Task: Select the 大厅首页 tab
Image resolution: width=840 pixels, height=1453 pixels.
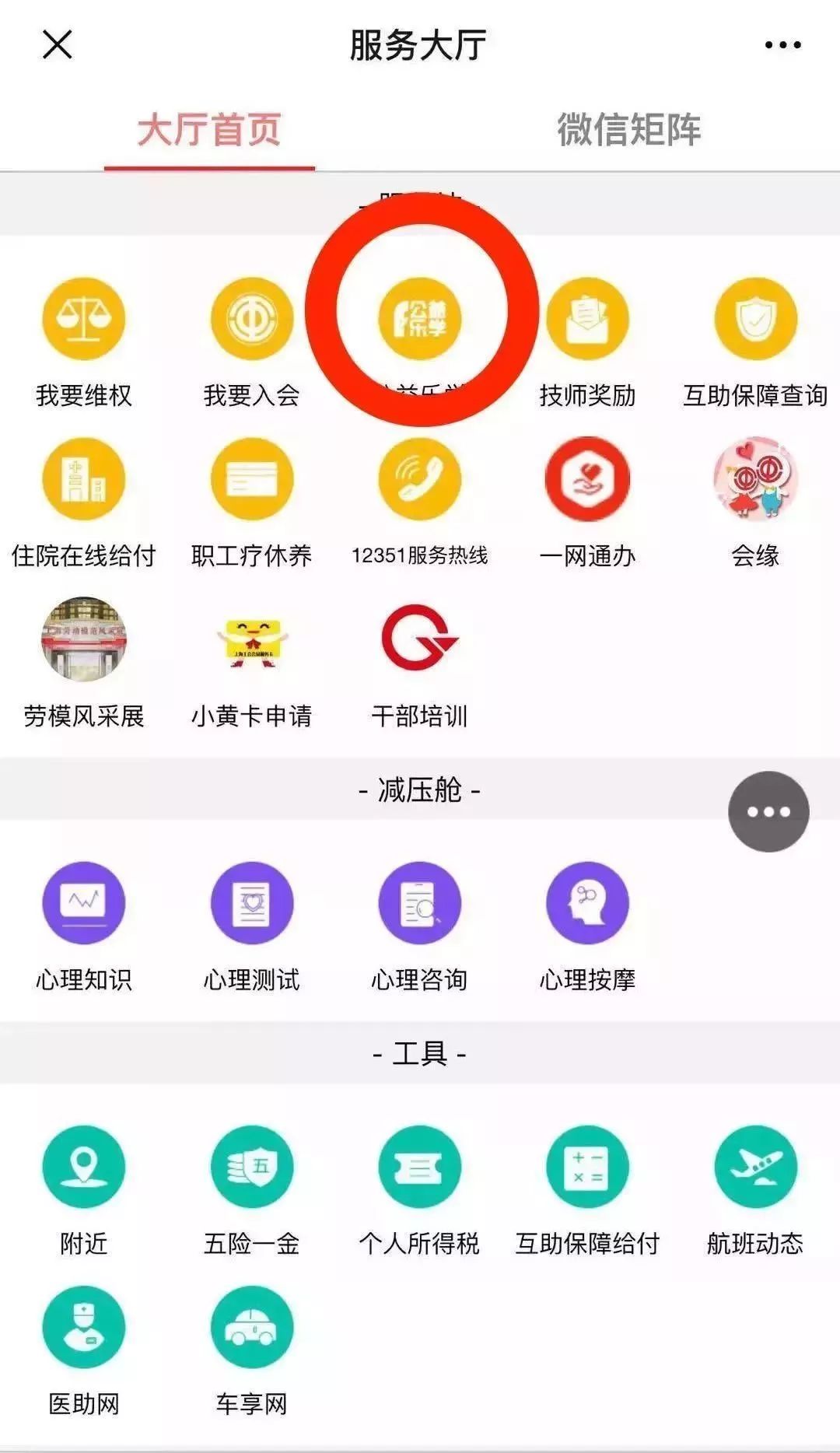Action: coord(210,131)
